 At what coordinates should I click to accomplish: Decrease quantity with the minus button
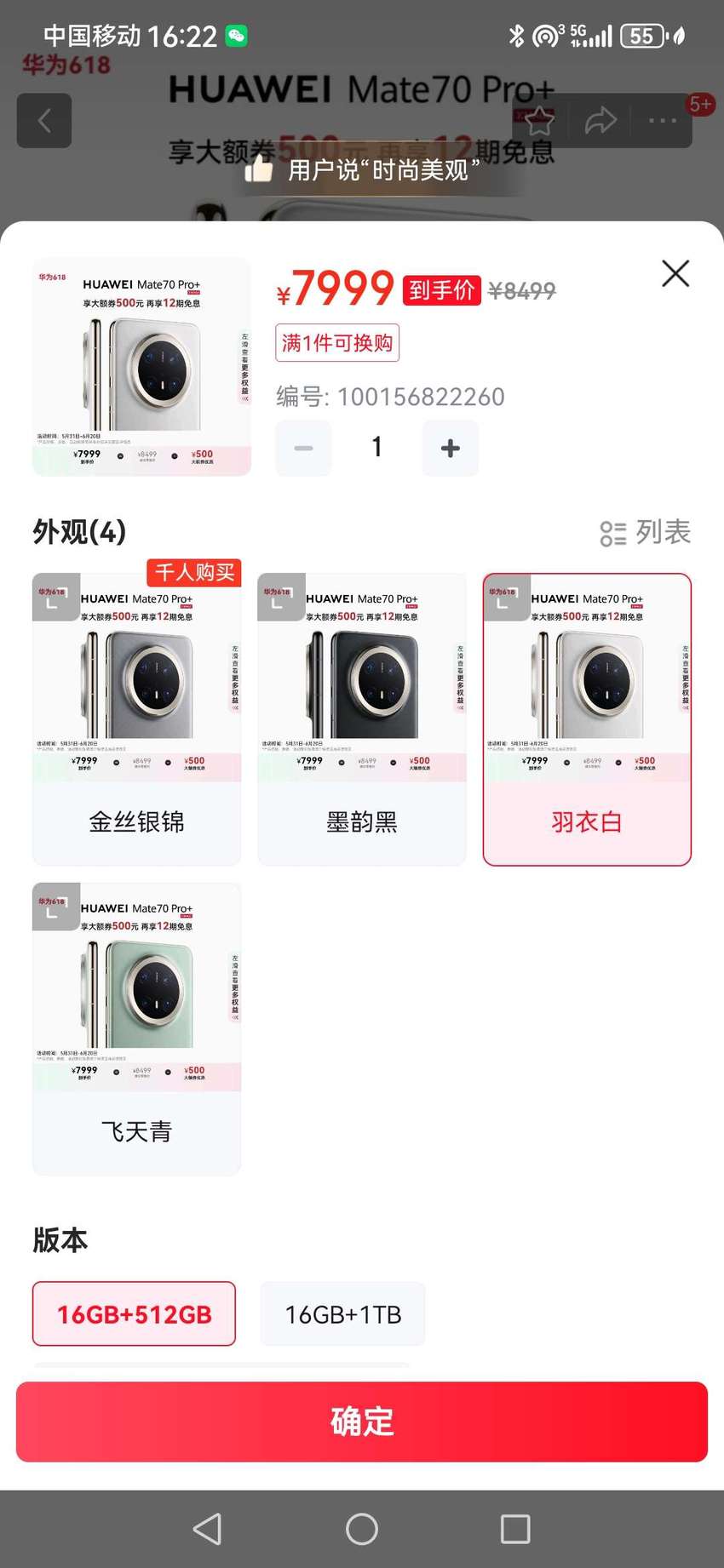303,448
